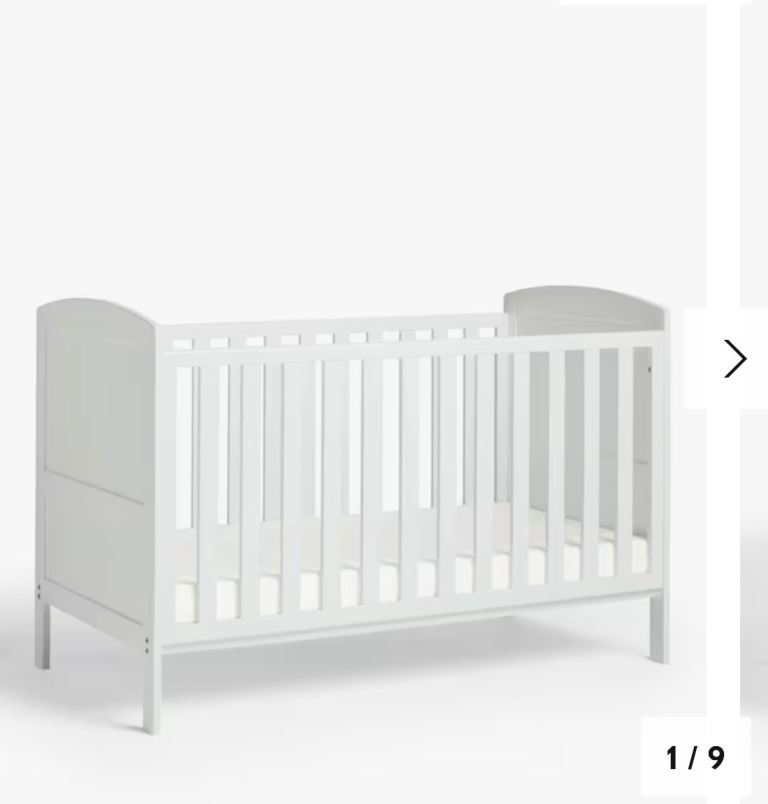The width and height of the screenshot is (768, 804).
Task: Open the white cot bed photo
Action: click(x=353, y=490)
